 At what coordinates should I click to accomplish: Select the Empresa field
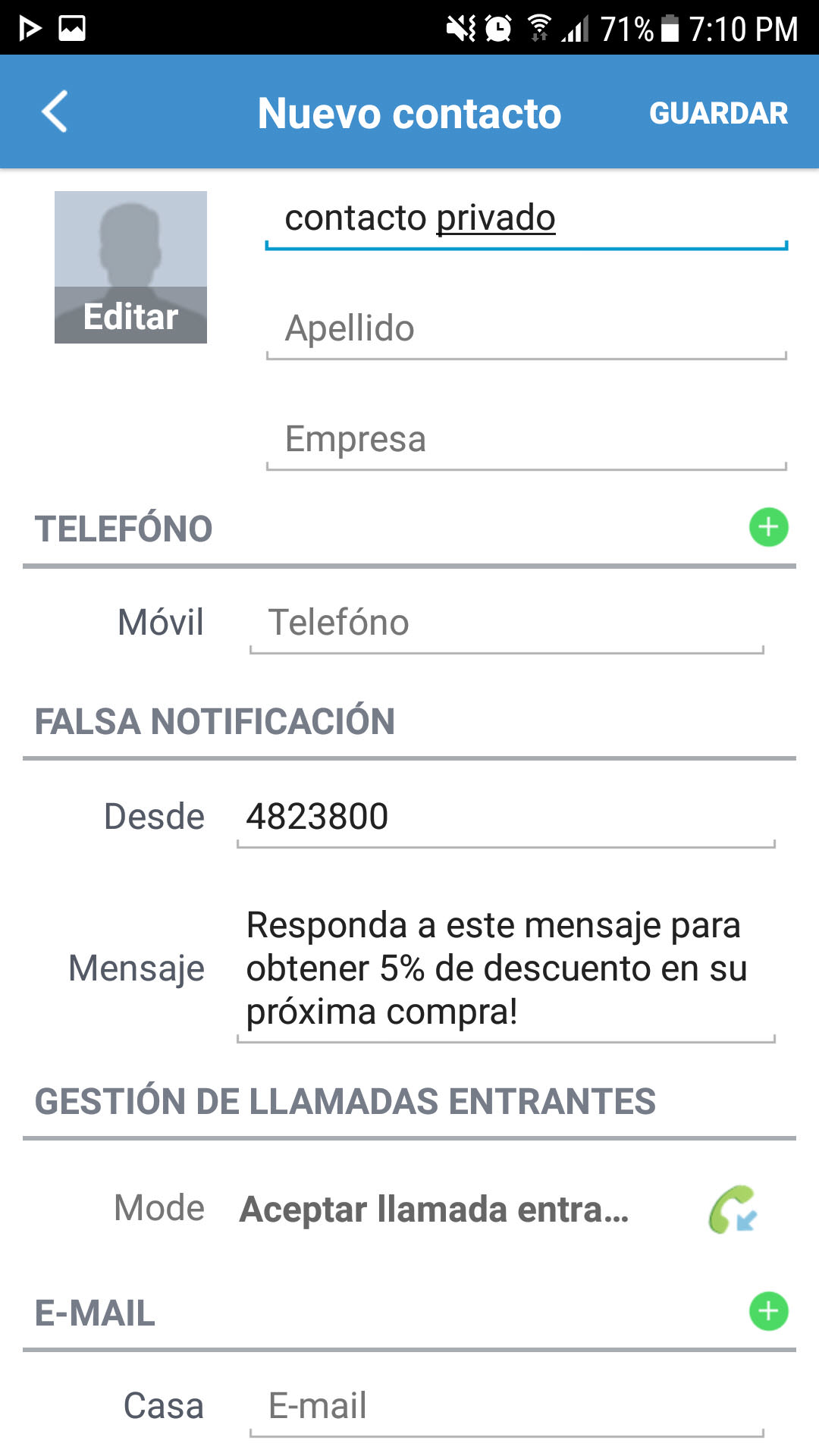526,440
